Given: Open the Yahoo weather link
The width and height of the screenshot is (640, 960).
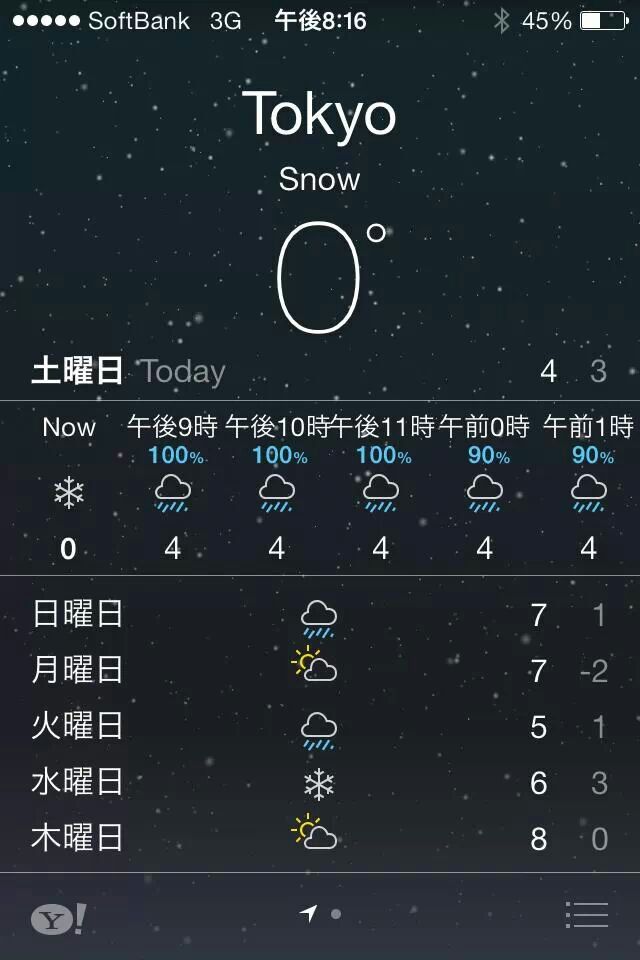Looking at the screenshot, I should [57, 918].
